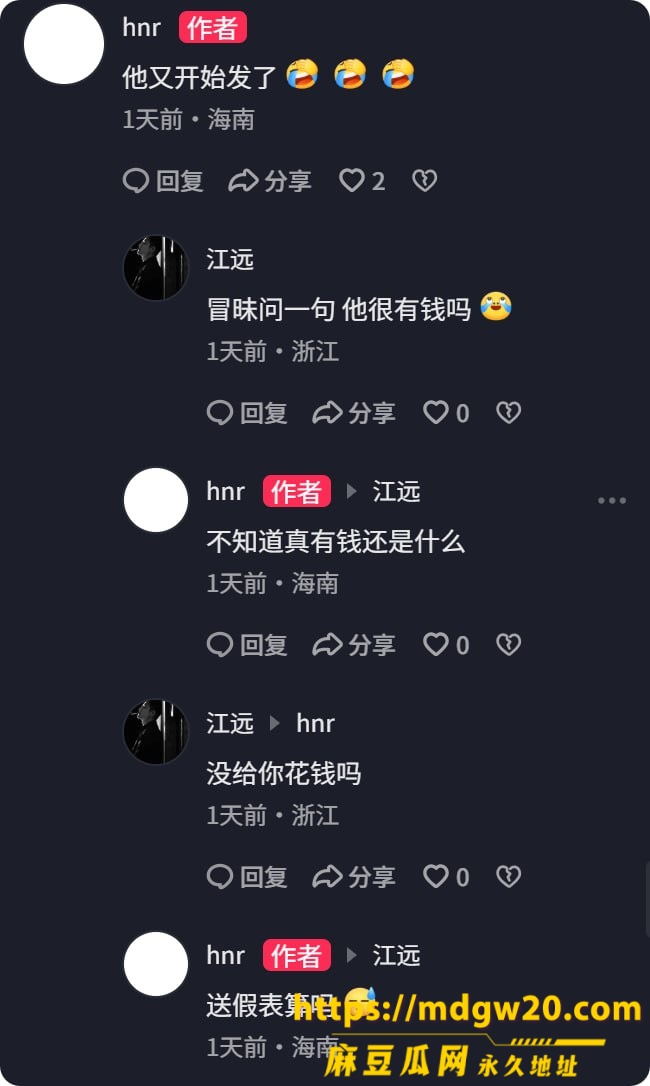The width and height of the screenshot is (650, 1086).
Task: Dislike the comment "他又开始发了"
Action: point(424,181)
